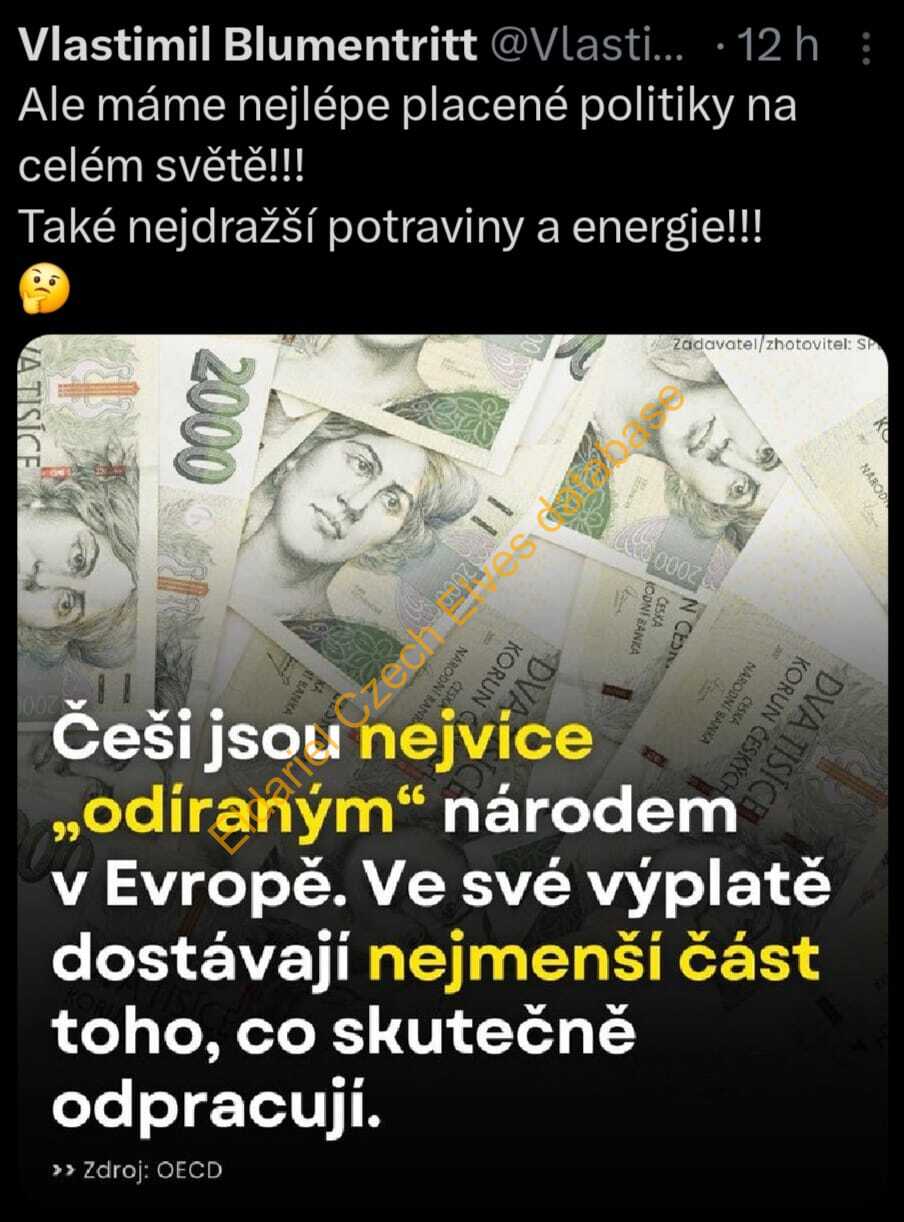Open the post's overflow menu
The width and height of the screenshot is (904, 1222).
click(866, 48)
